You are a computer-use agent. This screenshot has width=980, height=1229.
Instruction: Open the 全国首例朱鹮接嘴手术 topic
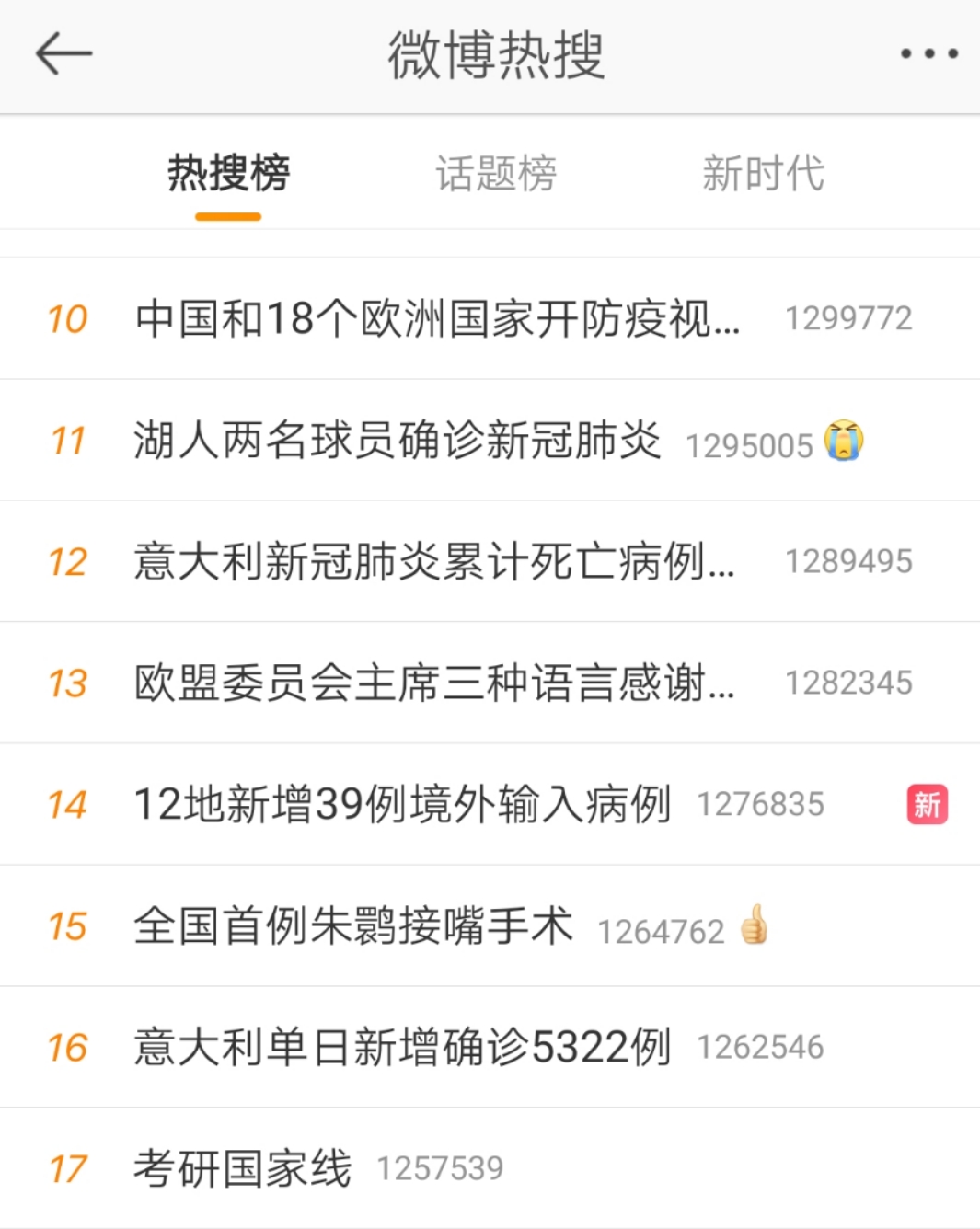click(x=353, y=926)
